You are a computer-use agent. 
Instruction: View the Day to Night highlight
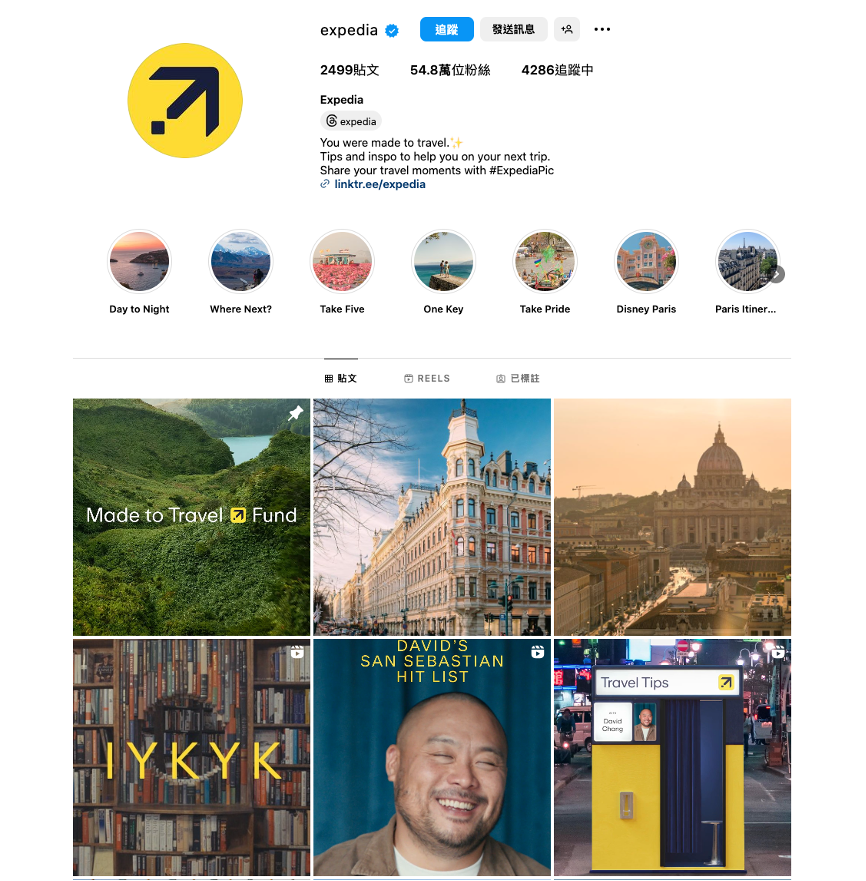pyautogui.click(x=139, y=262)
